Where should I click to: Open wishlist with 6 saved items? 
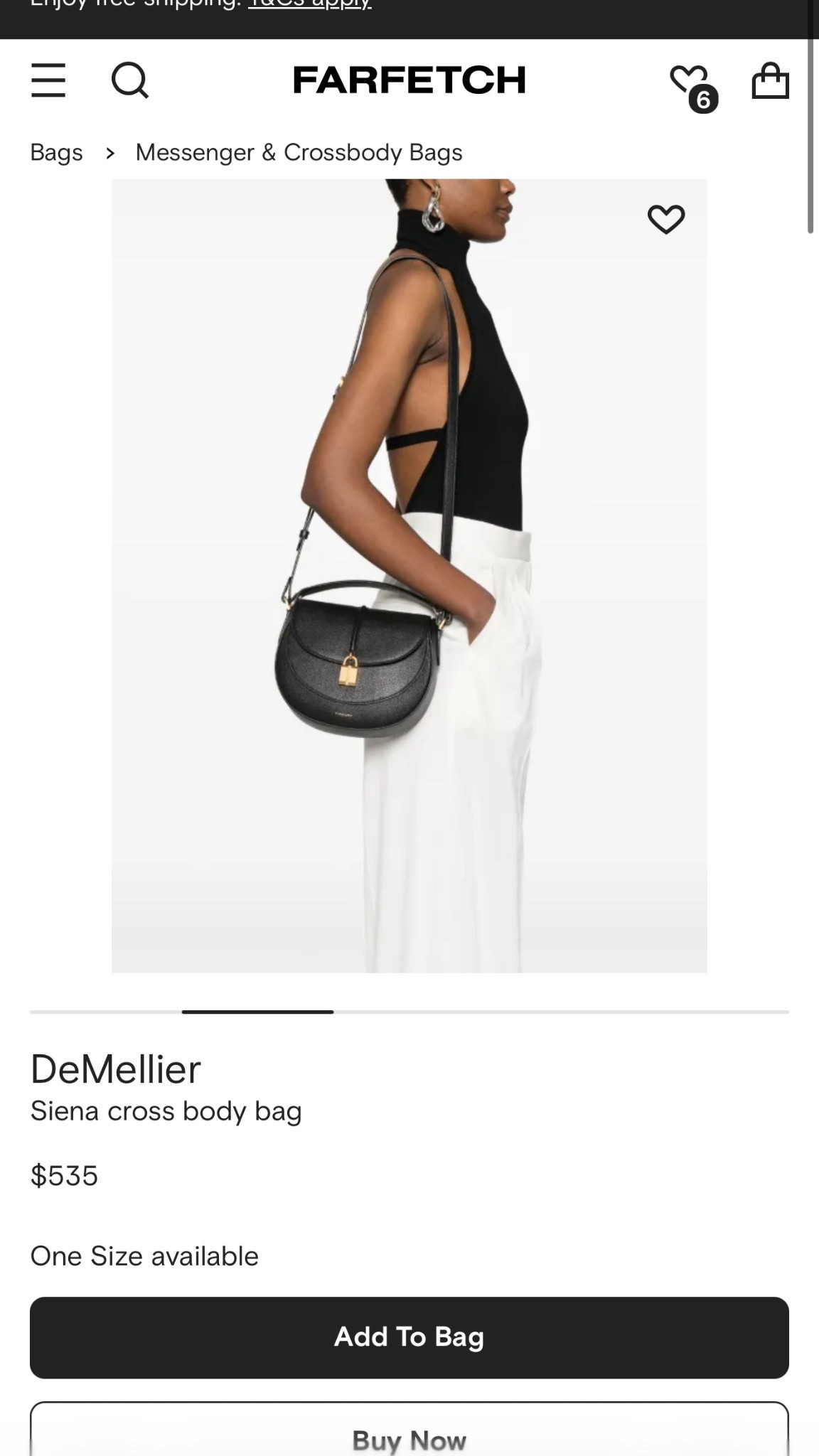pos(692,84)
